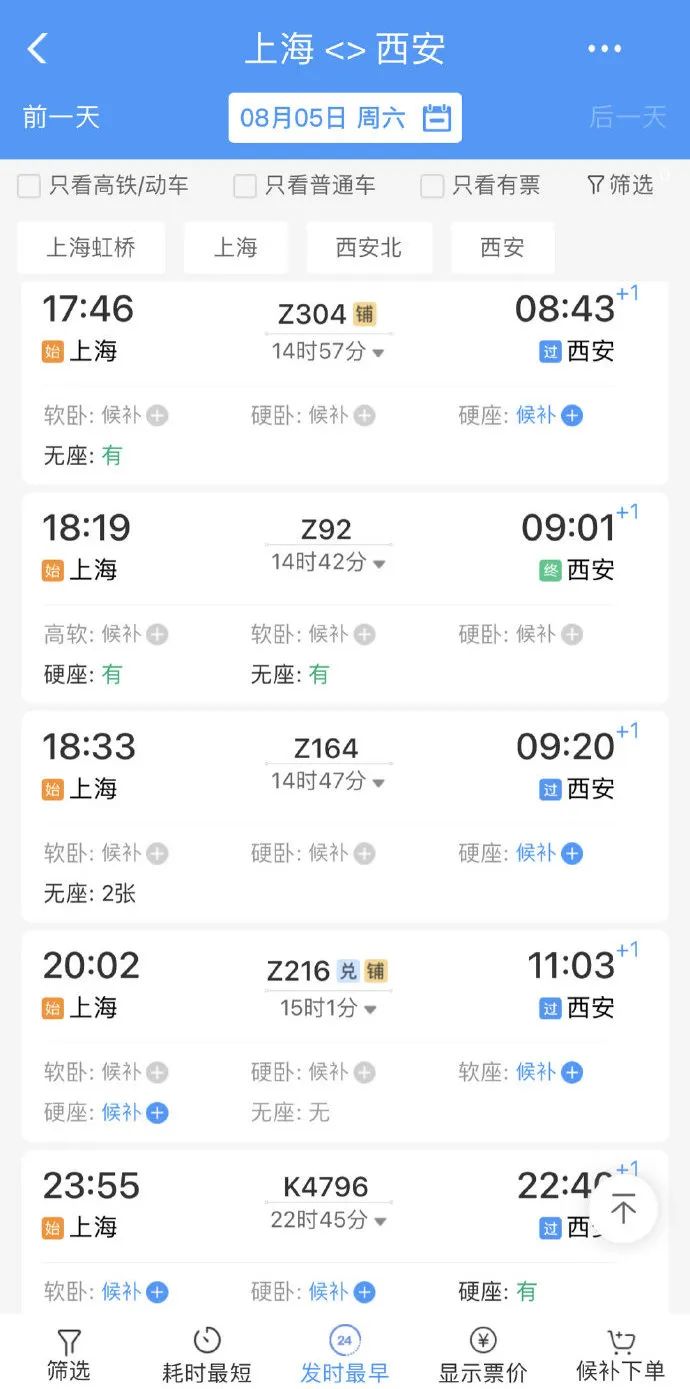Tap 显示票价 to show ticket prices
The width and height of the screenshot is (690, 1389).
point(483,1354)
